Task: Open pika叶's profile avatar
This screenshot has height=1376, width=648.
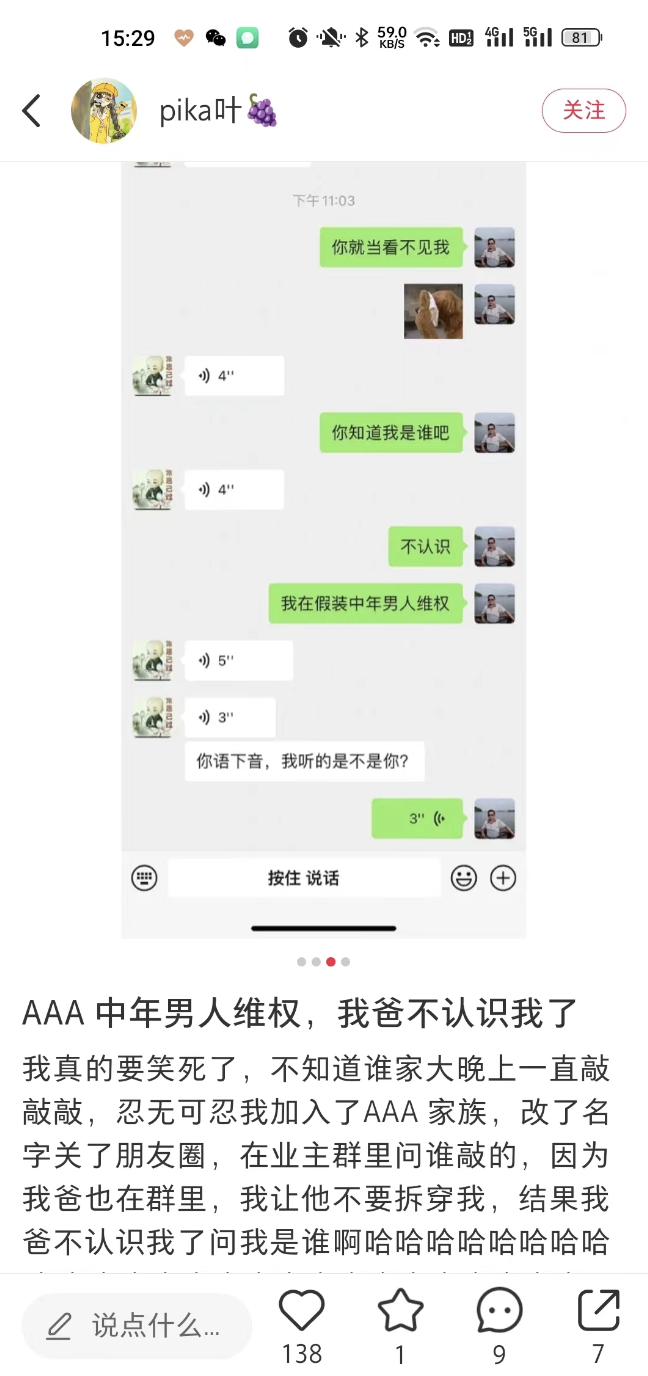Action: click(103, 111)
